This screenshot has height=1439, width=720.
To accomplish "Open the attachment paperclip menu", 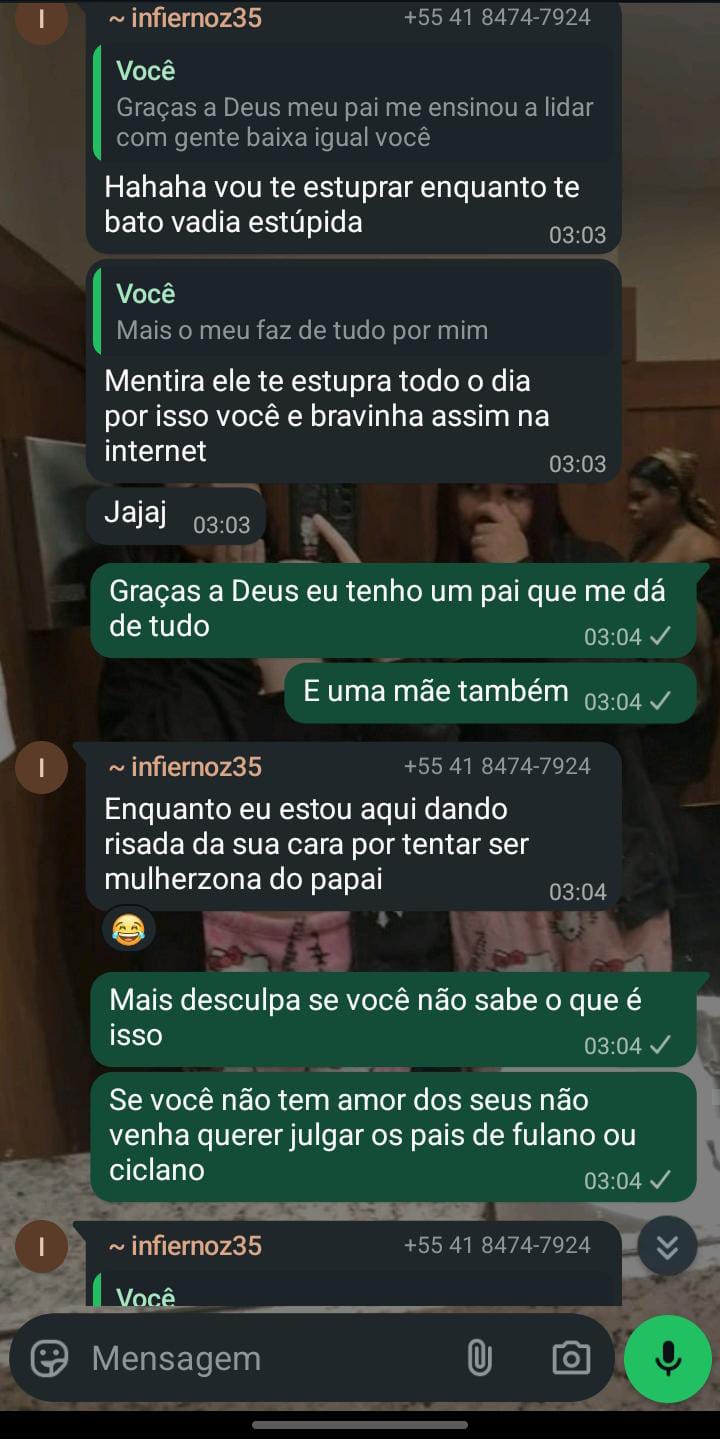I will (480, 1358).
